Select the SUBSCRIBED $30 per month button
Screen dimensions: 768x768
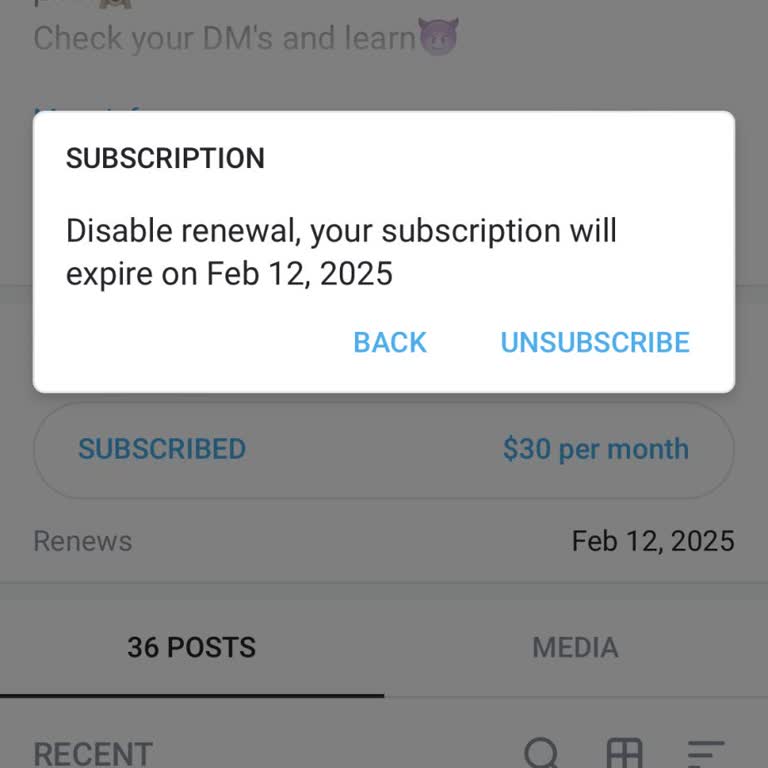coord(384,449)
